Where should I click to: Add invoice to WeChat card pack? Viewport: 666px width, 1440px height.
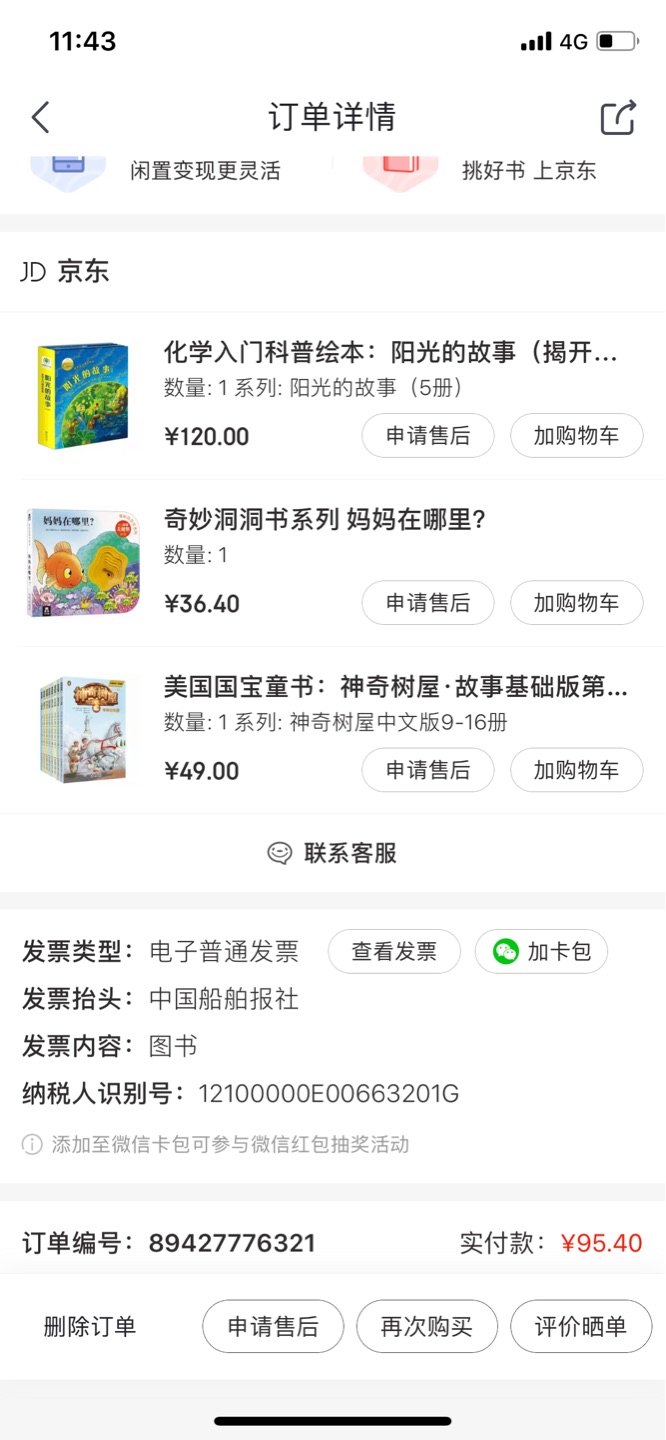click(x=541, y=951)
